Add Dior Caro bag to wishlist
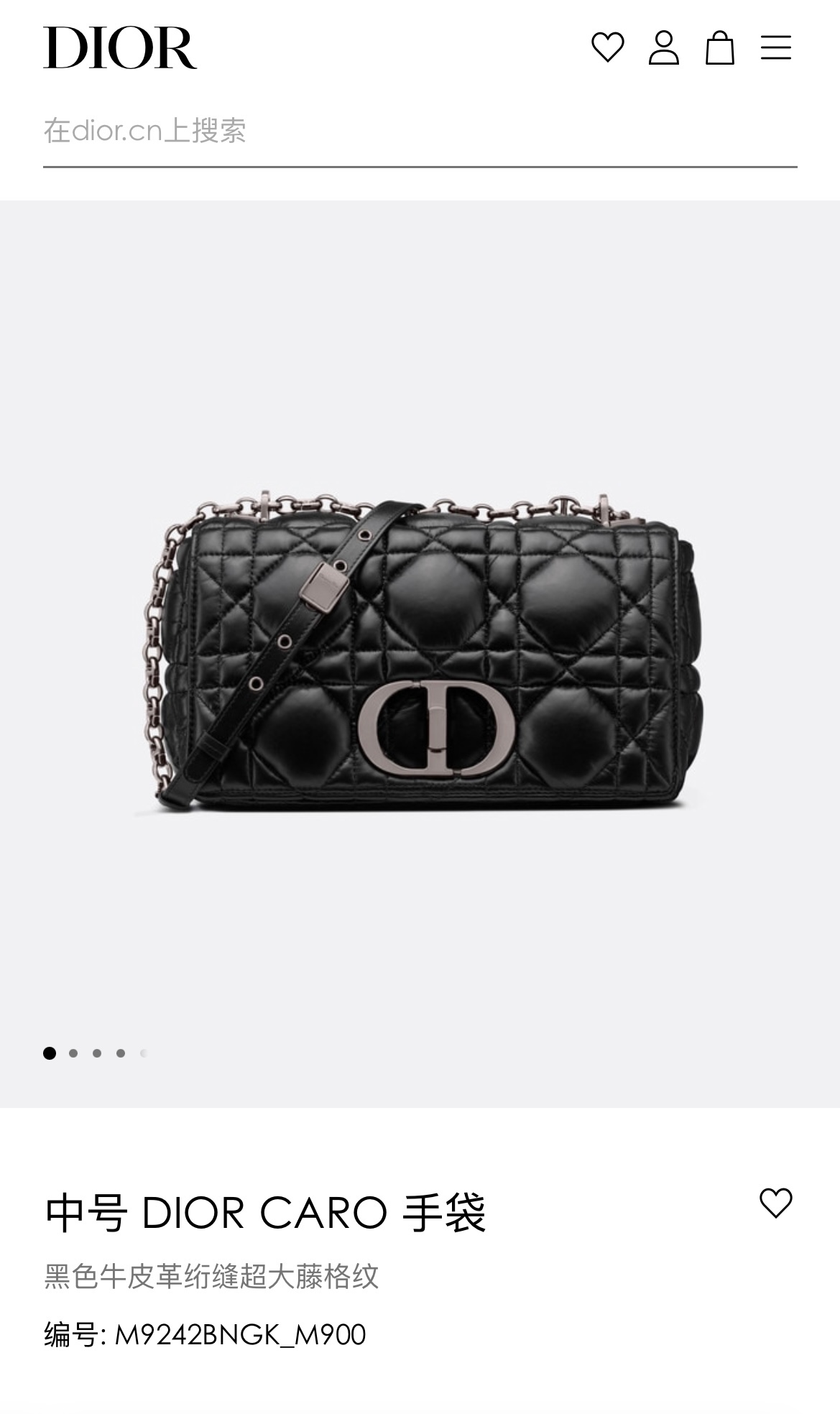 click(x=775, y=1203)
